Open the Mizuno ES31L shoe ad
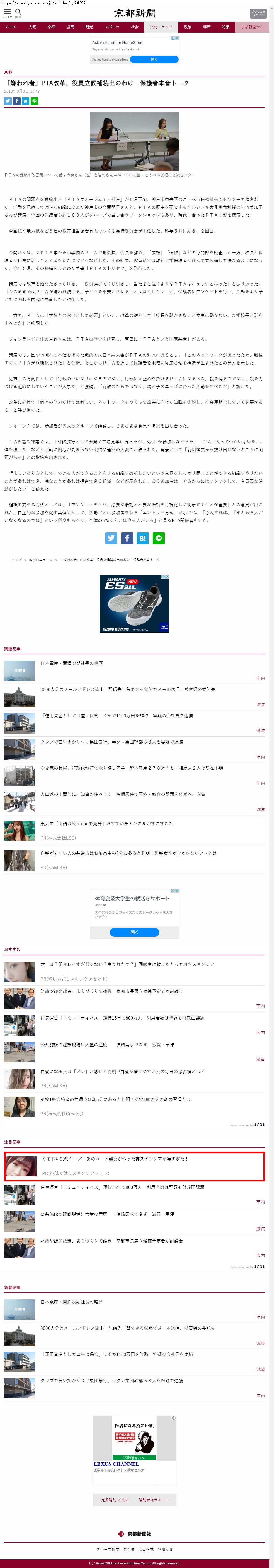 click(x=135, y=603)
